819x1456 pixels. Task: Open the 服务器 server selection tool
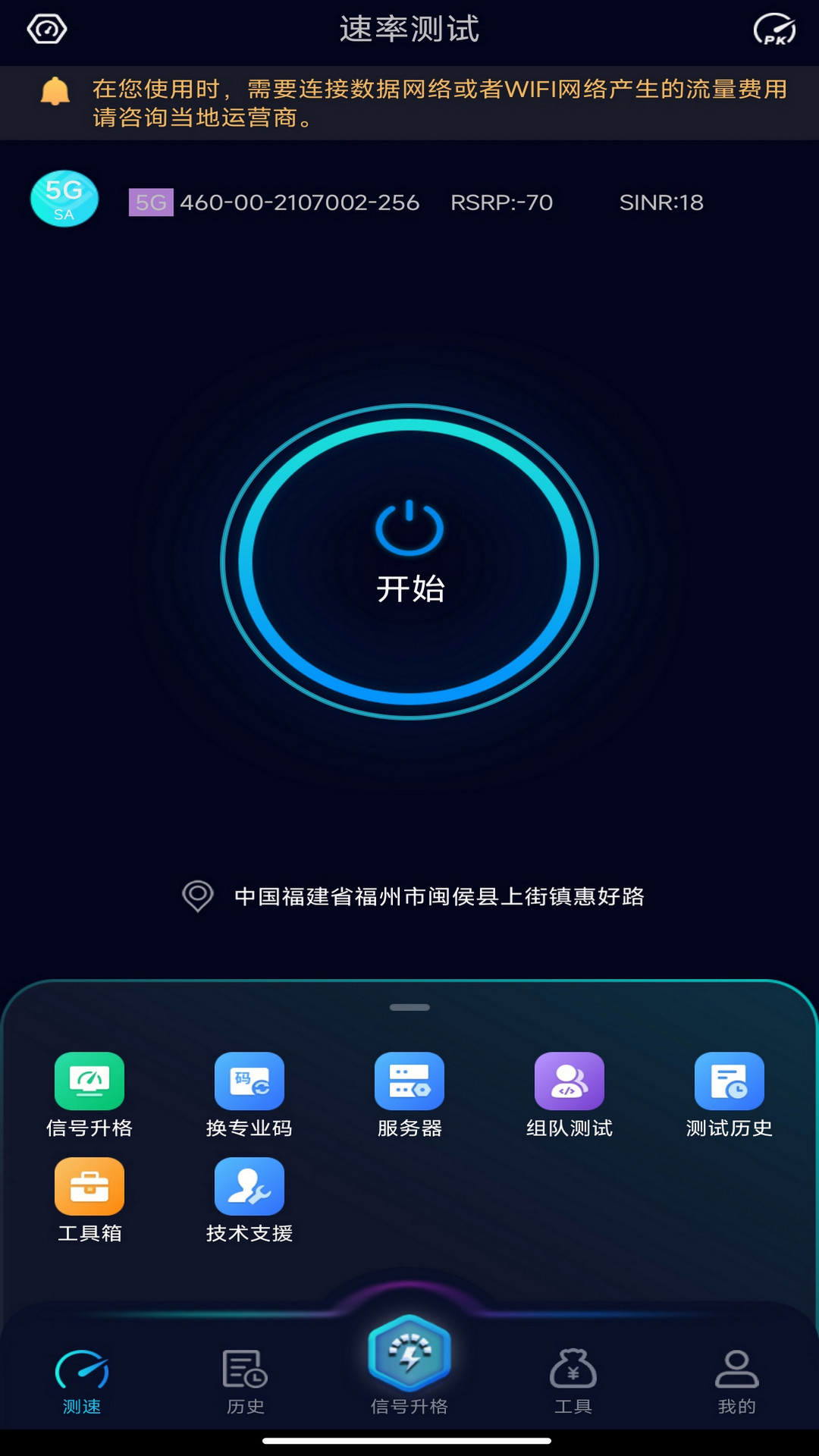(x=409, y=1094)
